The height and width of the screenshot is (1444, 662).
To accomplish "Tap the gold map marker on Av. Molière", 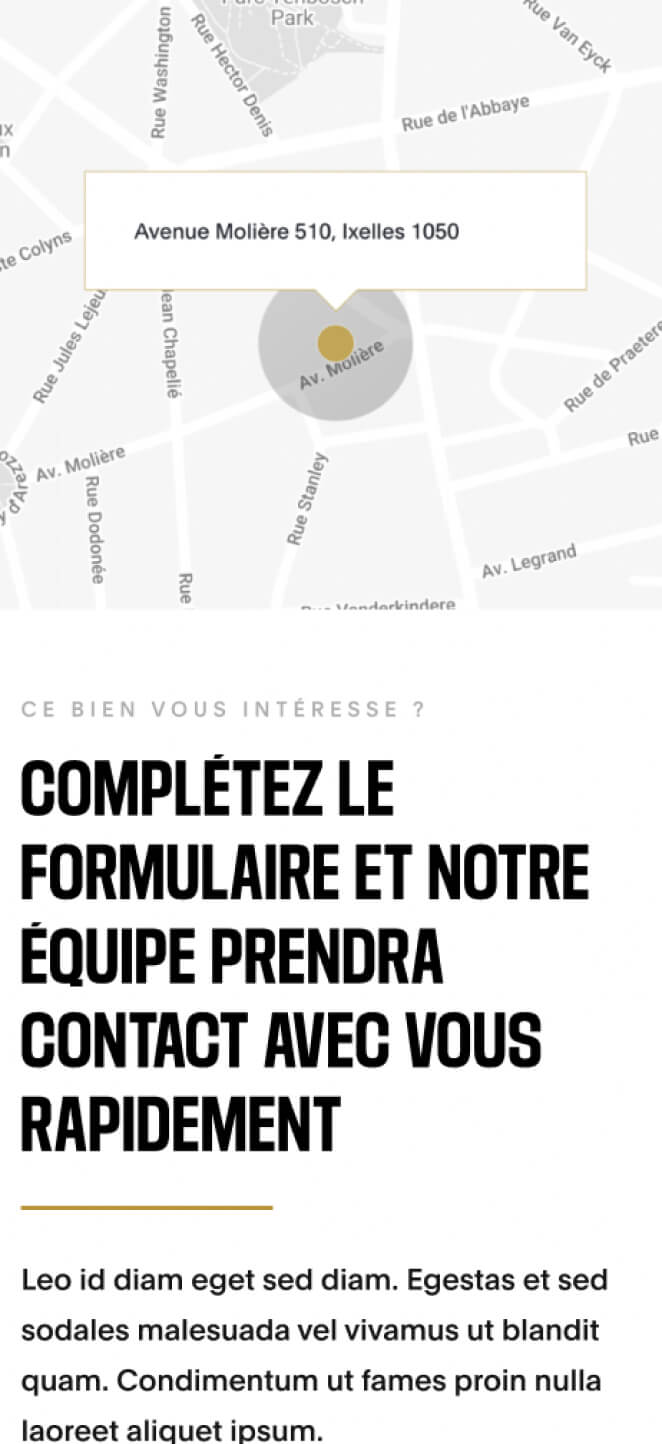I will pos(335,342).
